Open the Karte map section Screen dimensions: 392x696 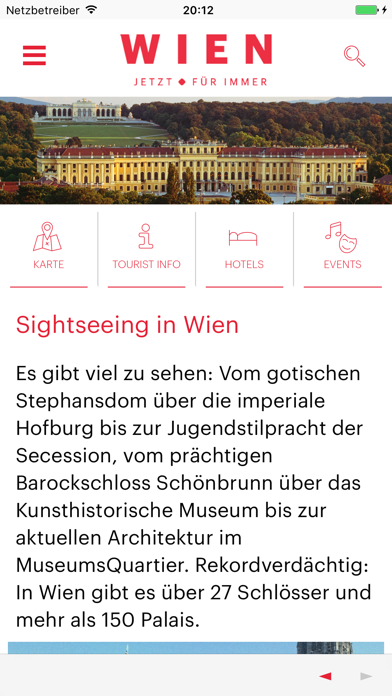pos(49,250)
